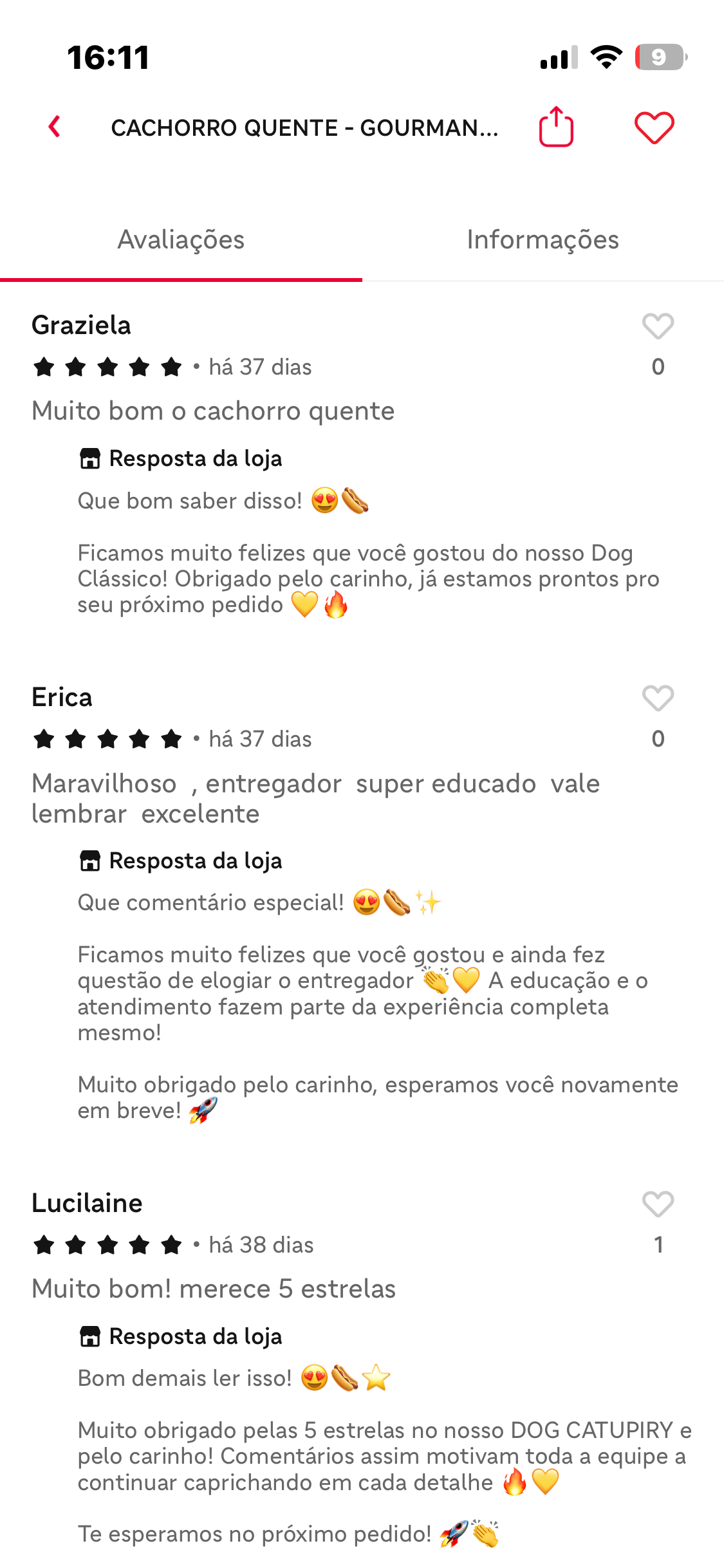Switch to the Informações tab
Image resolution: width=724 pixels, height=1568 pixels.
coord(543,240)
